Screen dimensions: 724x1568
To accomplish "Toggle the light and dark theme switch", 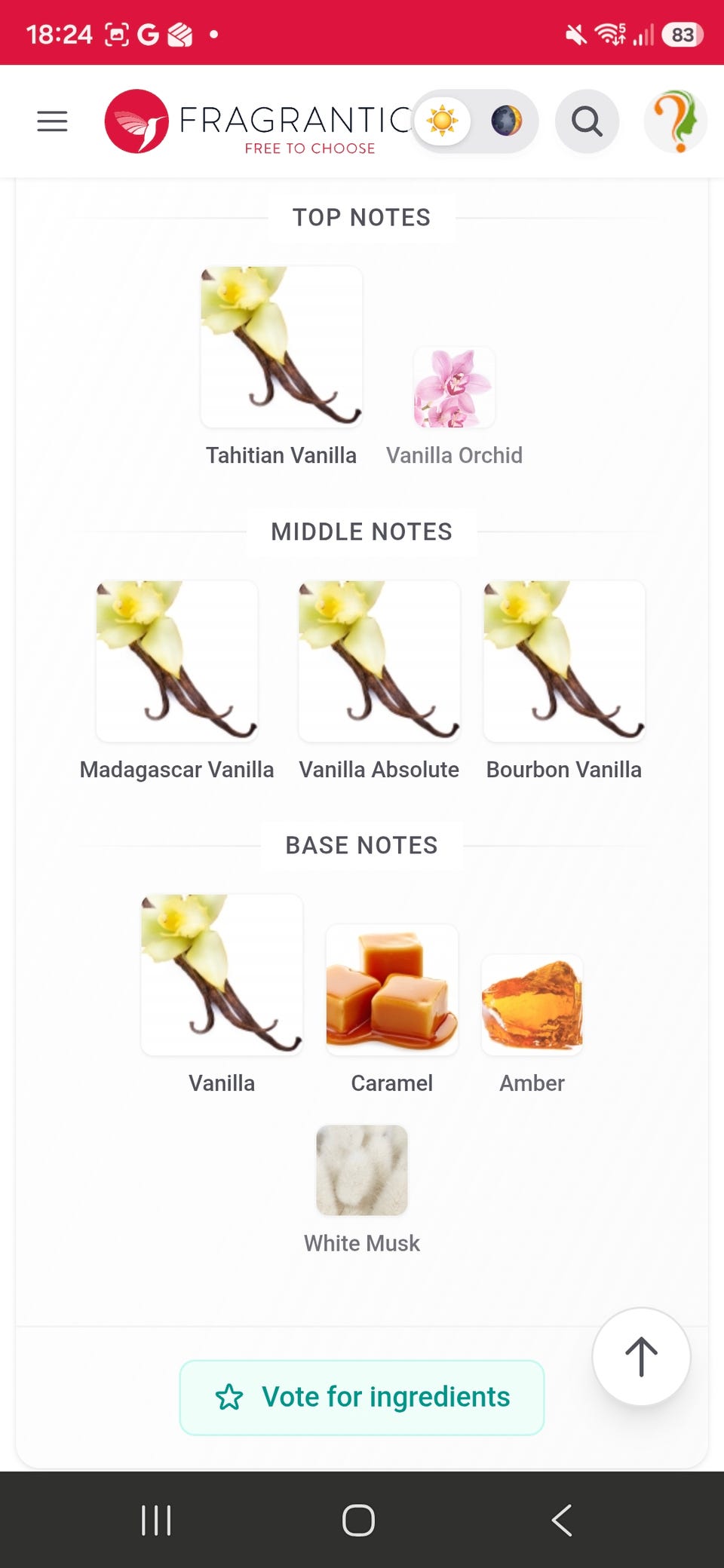I will coord(475,121).
